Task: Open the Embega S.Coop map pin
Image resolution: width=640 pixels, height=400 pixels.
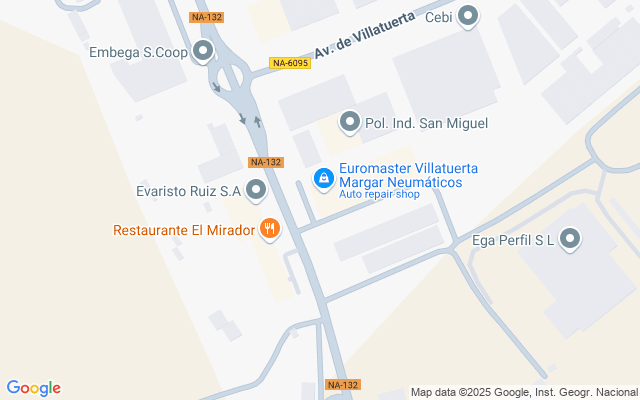Action: [x=204, y=51]
